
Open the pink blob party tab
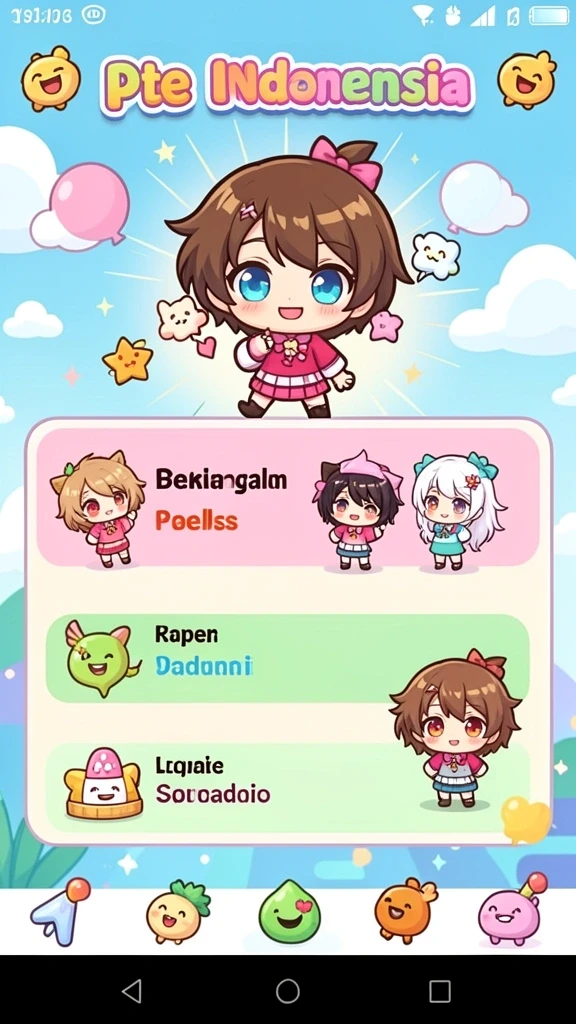pyautogui.click(x=512, y=910)
